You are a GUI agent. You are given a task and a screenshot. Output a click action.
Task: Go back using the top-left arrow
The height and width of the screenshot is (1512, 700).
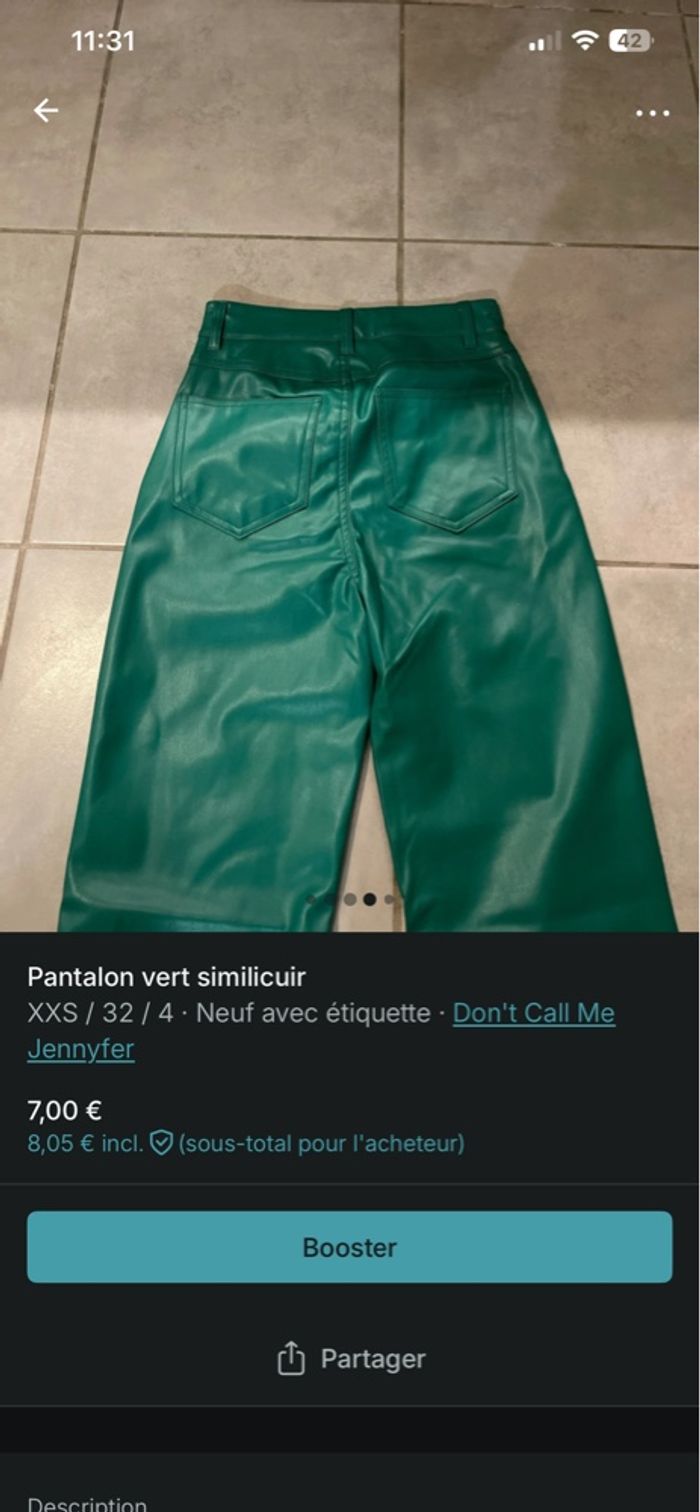[46, 111]
